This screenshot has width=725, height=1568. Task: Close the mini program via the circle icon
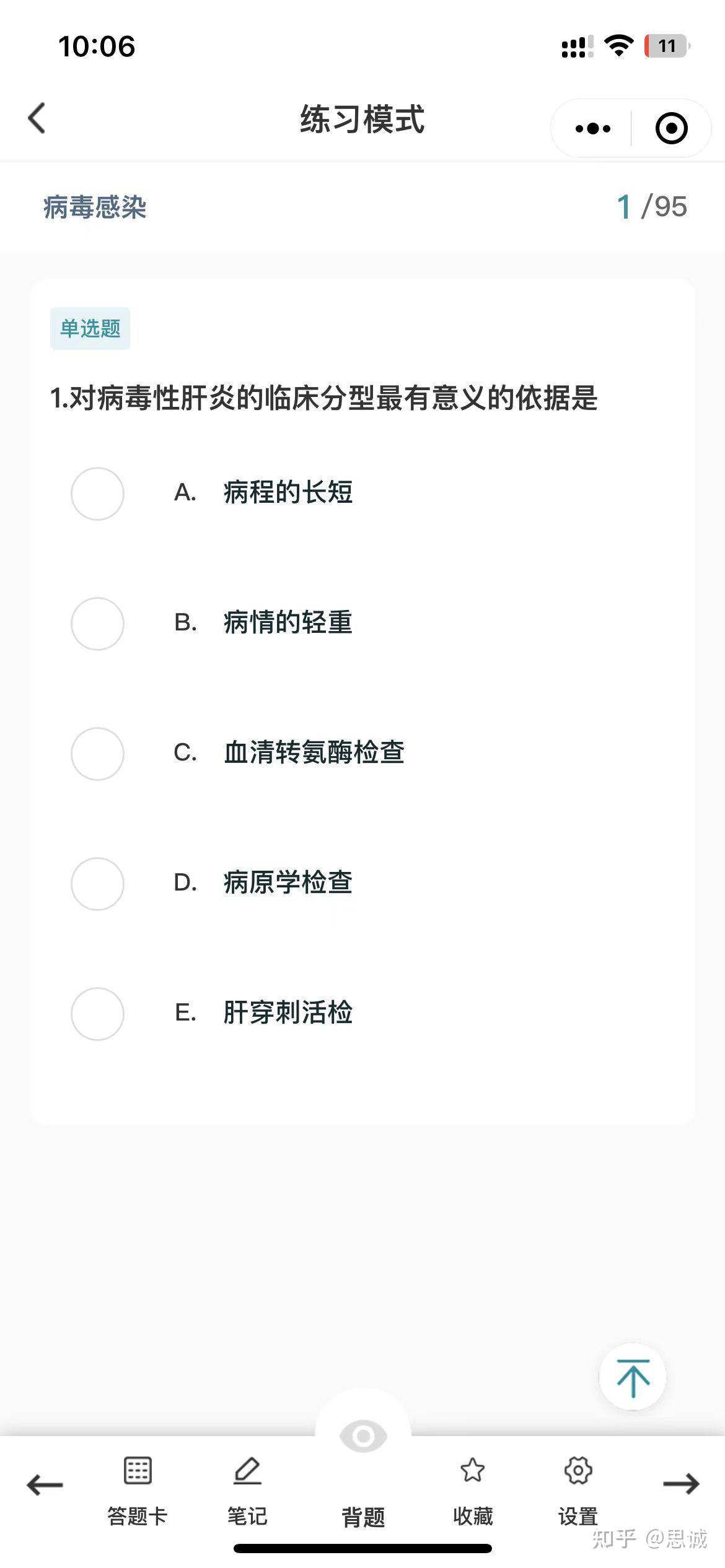(x=671, y=128)
